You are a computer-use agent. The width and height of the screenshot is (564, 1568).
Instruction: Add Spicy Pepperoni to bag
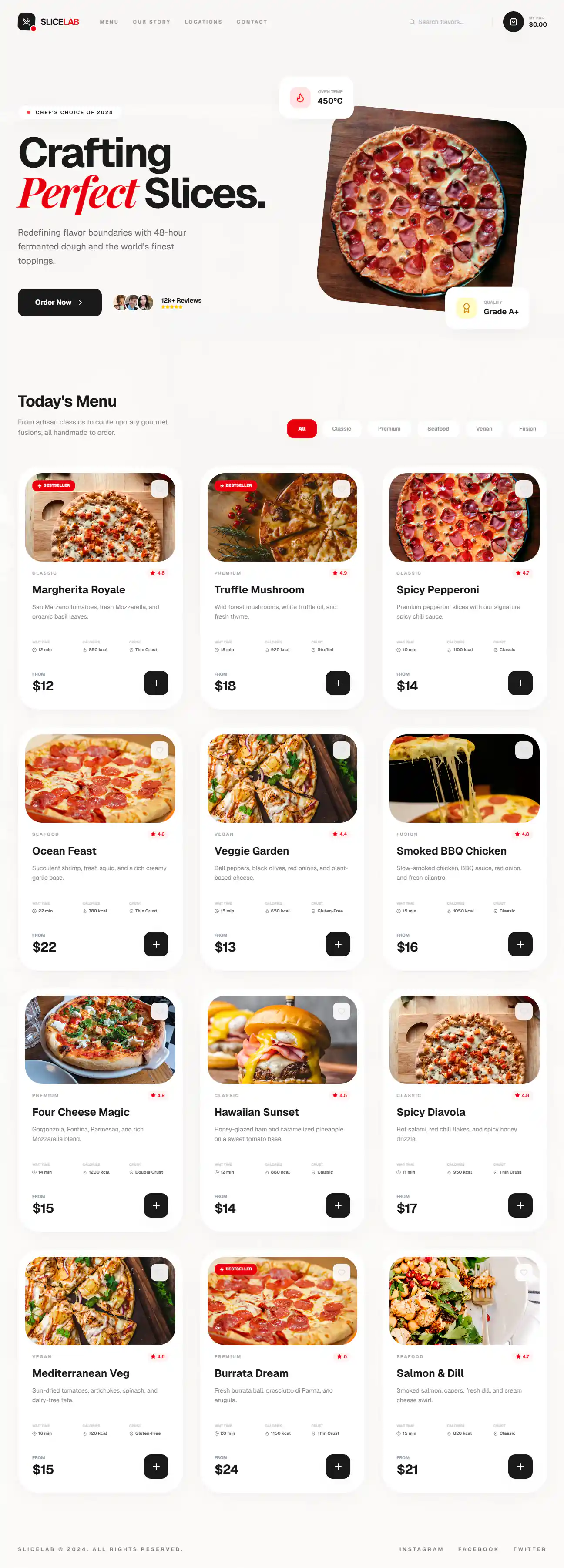[x=520, y=683]
